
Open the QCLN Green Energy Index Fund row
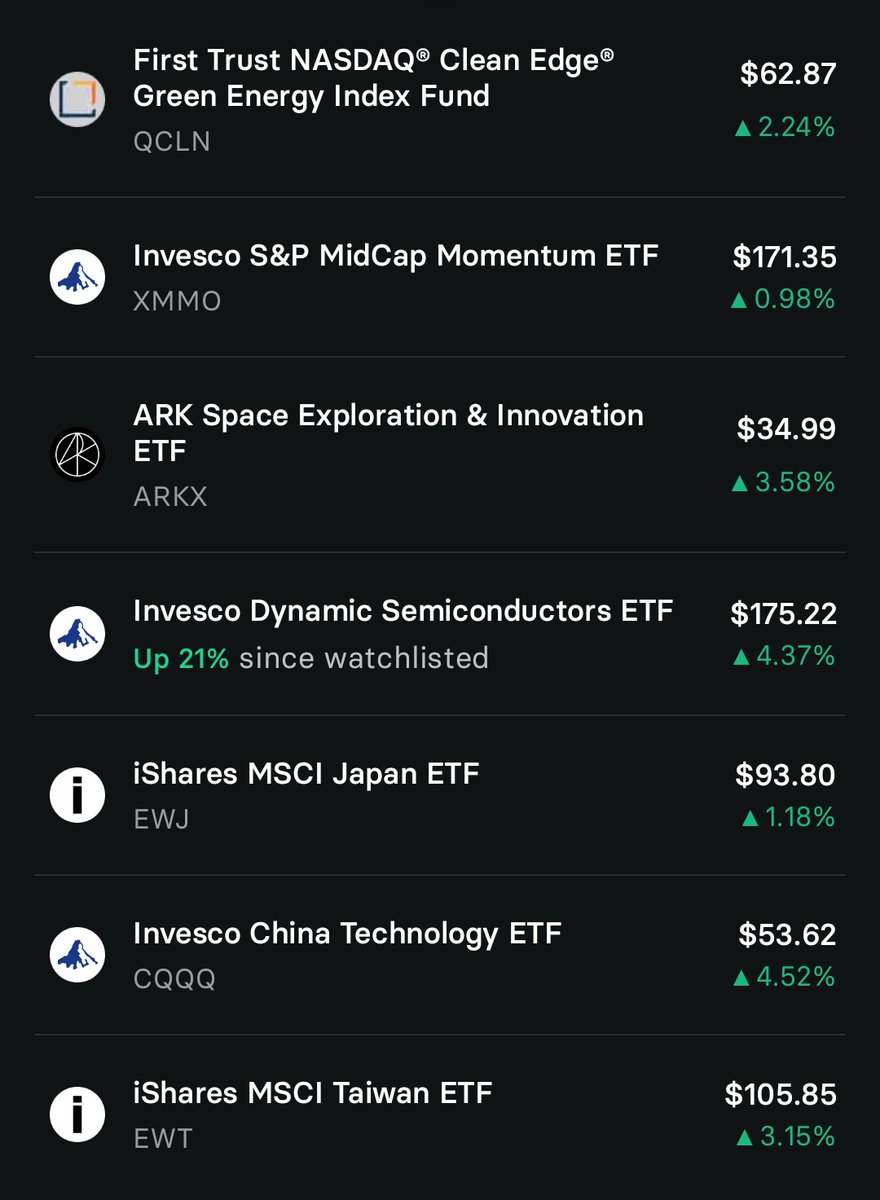click(440, 99)
